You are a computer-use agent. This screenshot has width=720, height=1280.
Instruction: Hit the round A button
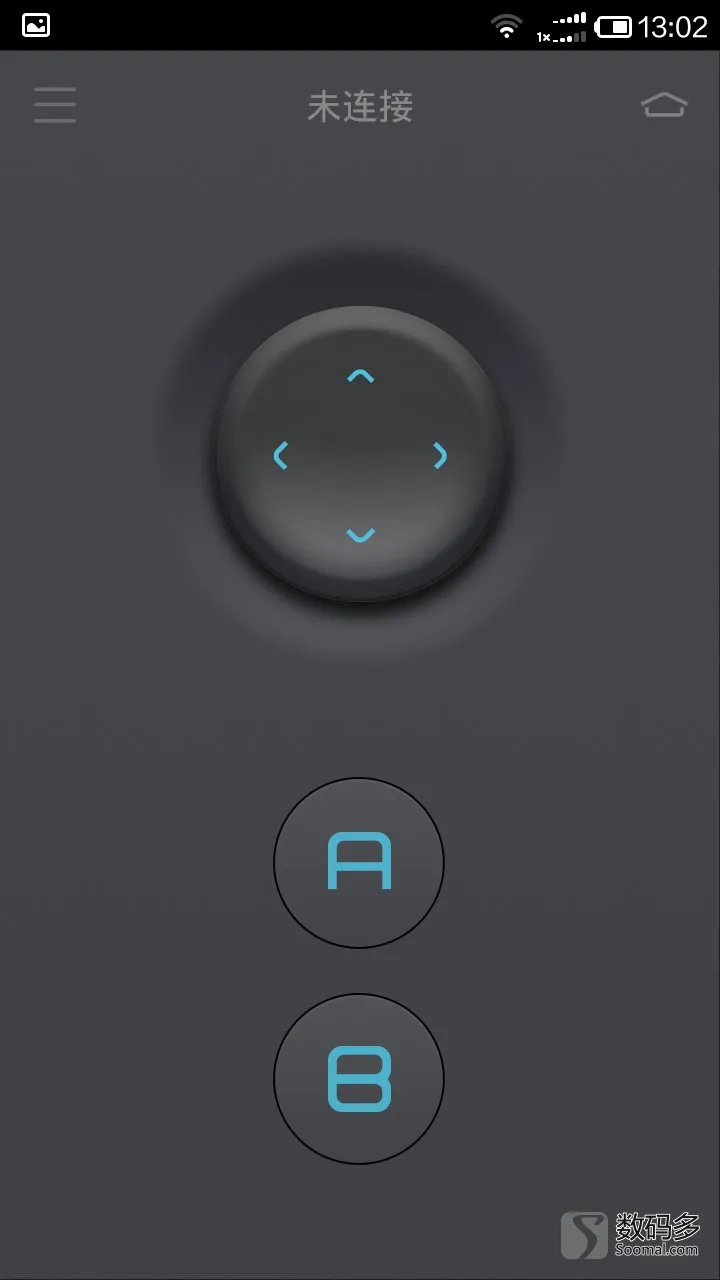coord(359,863)
